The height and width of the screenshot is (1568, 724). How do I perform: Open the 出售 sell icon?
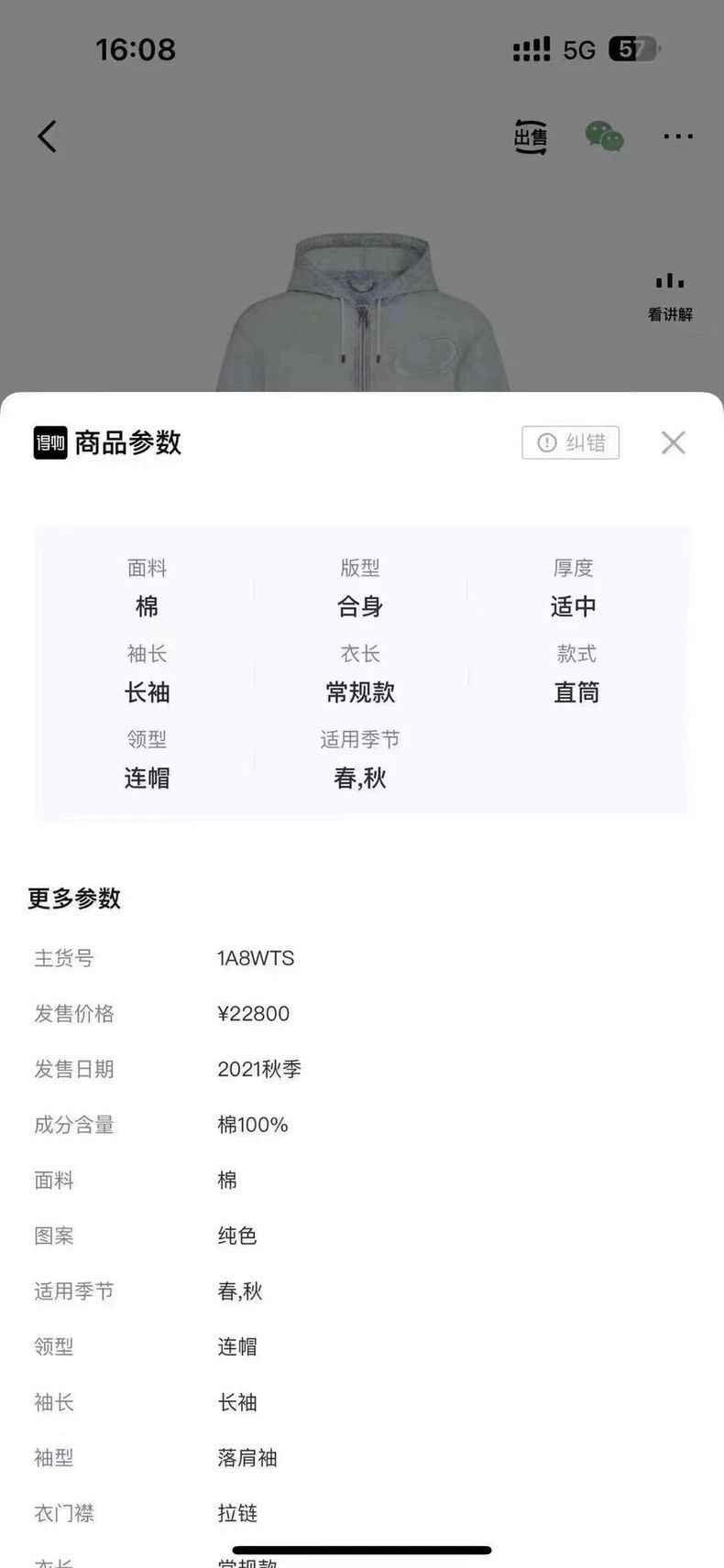point(530,136)
